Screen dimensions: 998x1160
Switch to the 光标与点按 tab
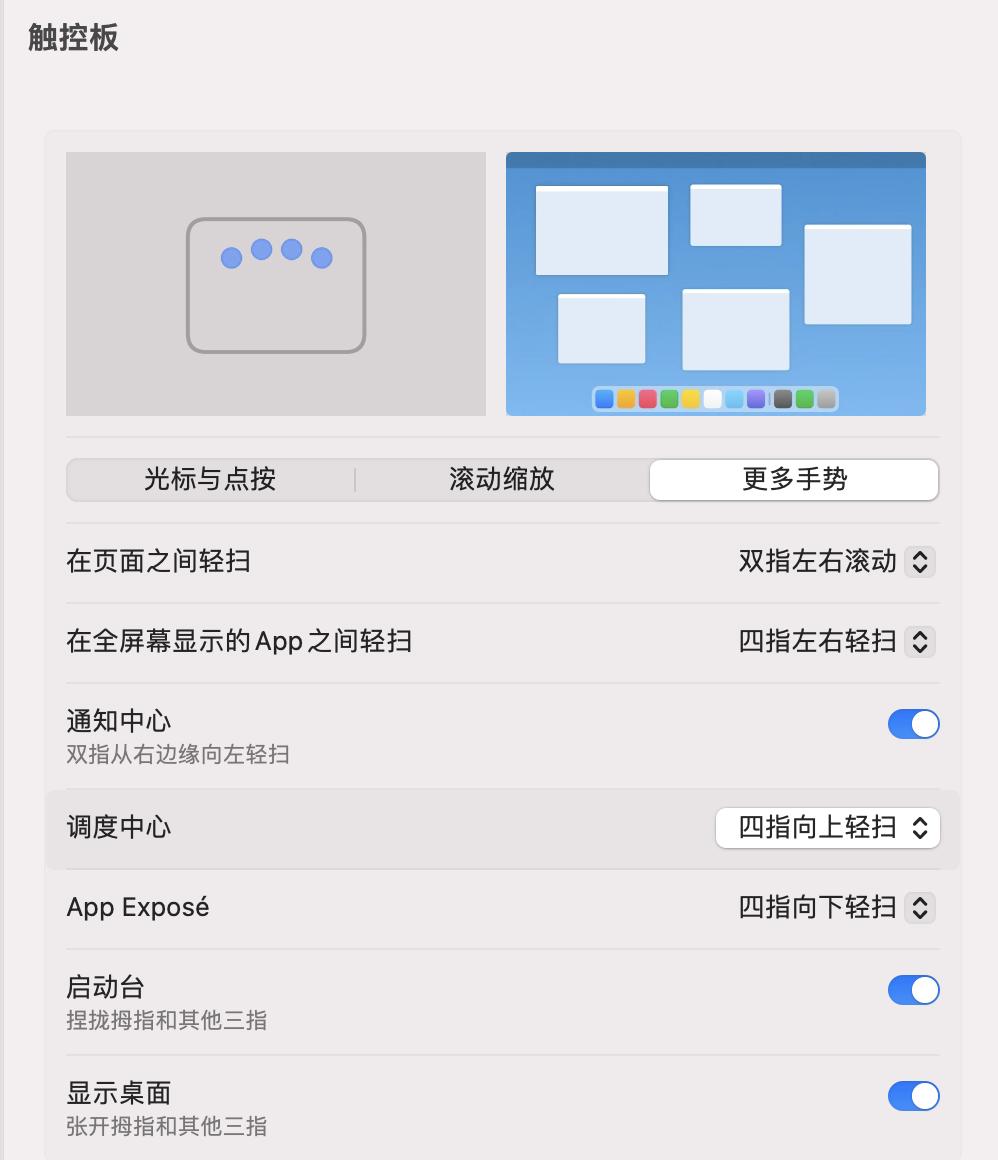pyautogui.click(x=208, y=480)
